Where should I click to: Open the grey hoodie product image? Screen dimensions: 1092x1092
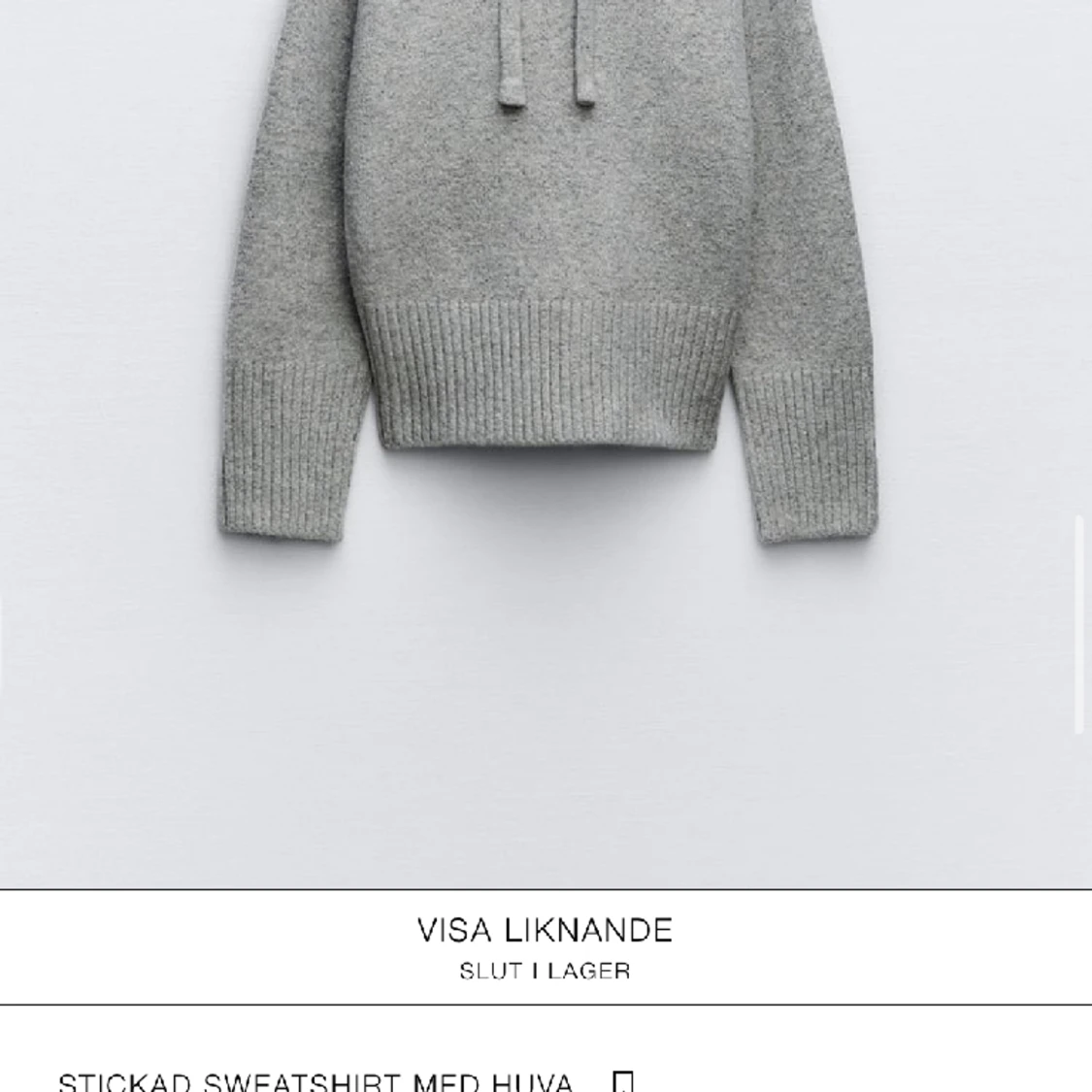pos(546,444)
